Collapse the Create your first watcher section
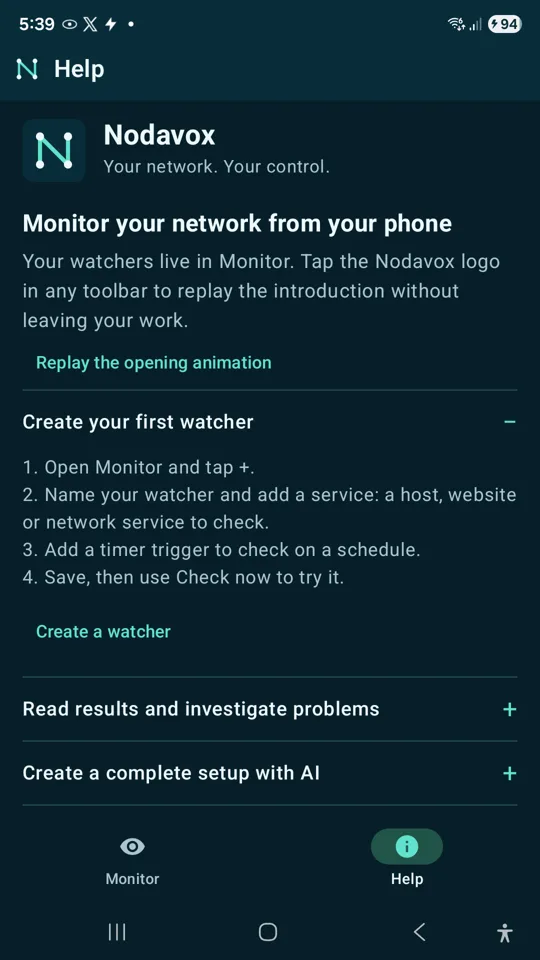Screen dimensions: 540x960 [x=270, y=422]
